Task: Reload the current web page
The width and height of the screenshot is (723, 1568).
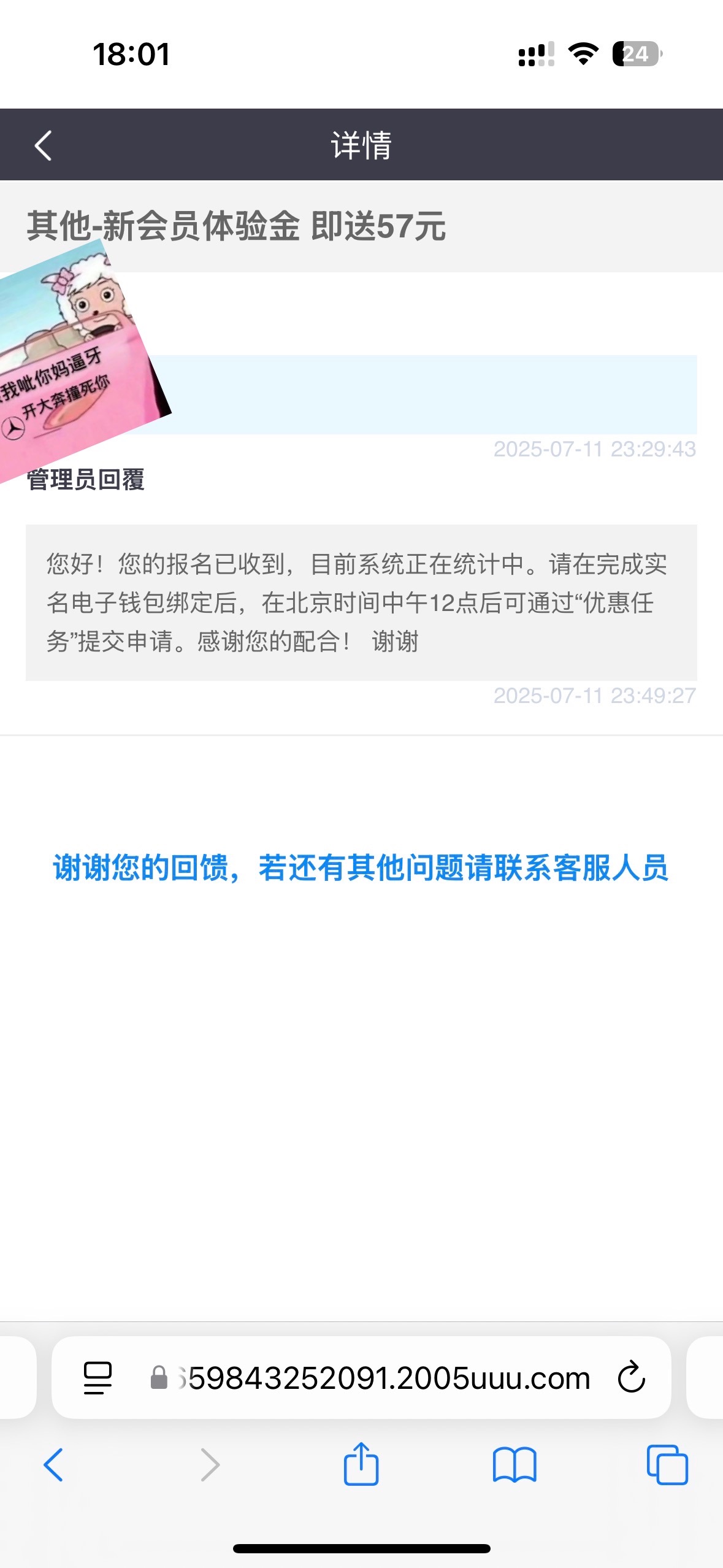Action: (631, 1378)
